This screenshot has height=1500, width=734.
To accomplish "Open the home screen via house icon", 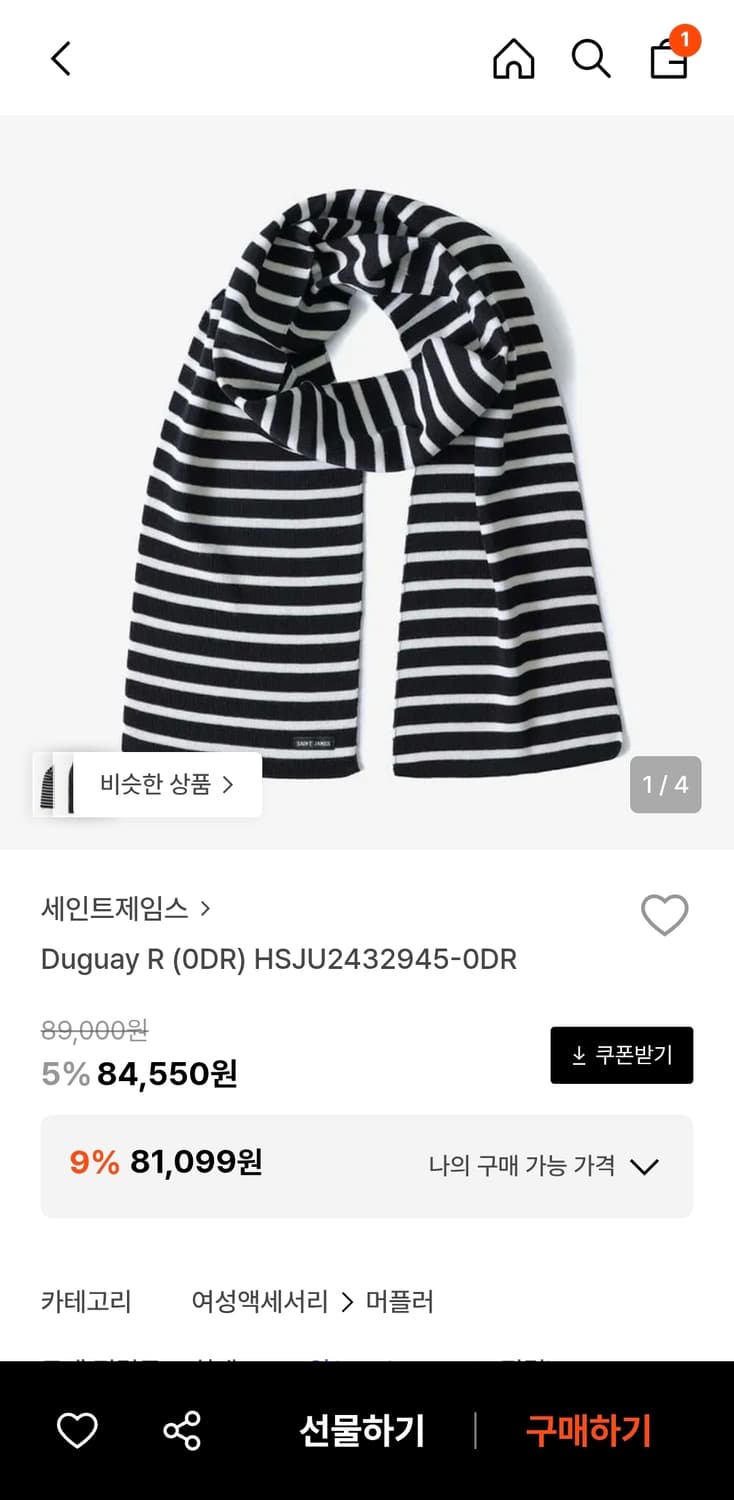I will click(x=514, y=59).
